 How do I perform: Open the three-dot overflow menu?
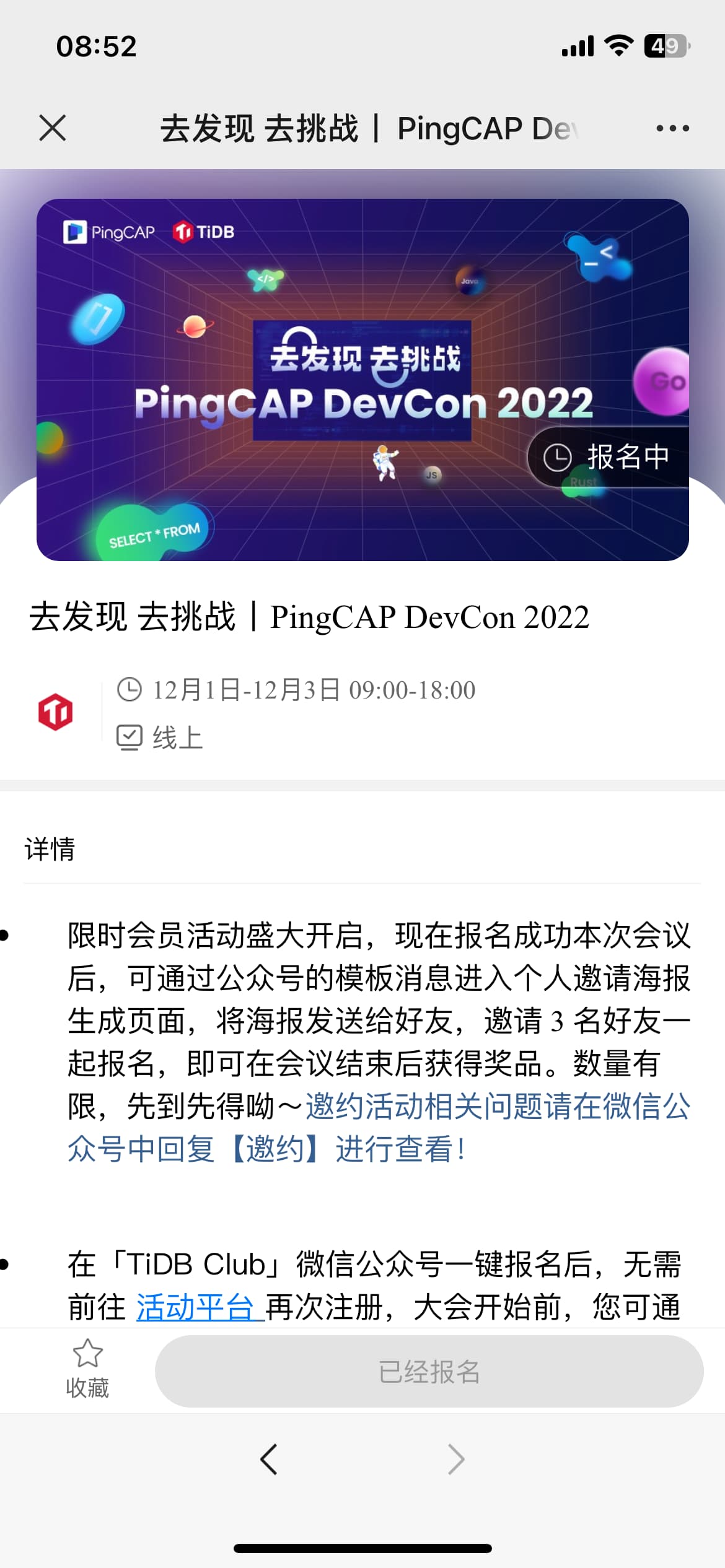tap(672, 128)
